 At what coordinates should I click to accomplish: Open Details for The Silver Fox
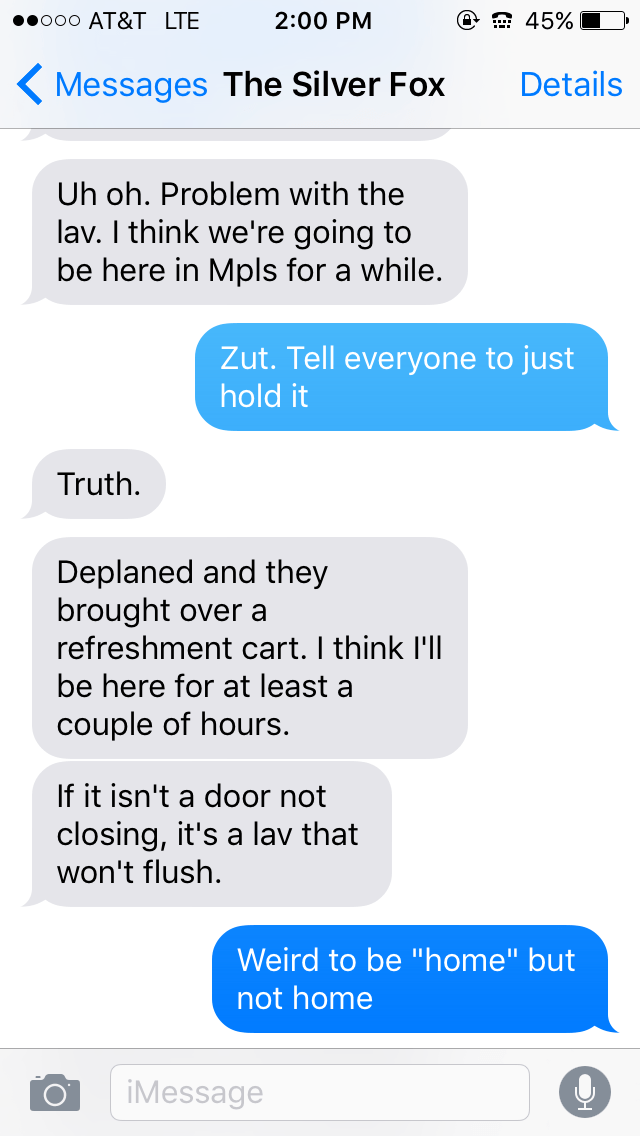(571, 85)
